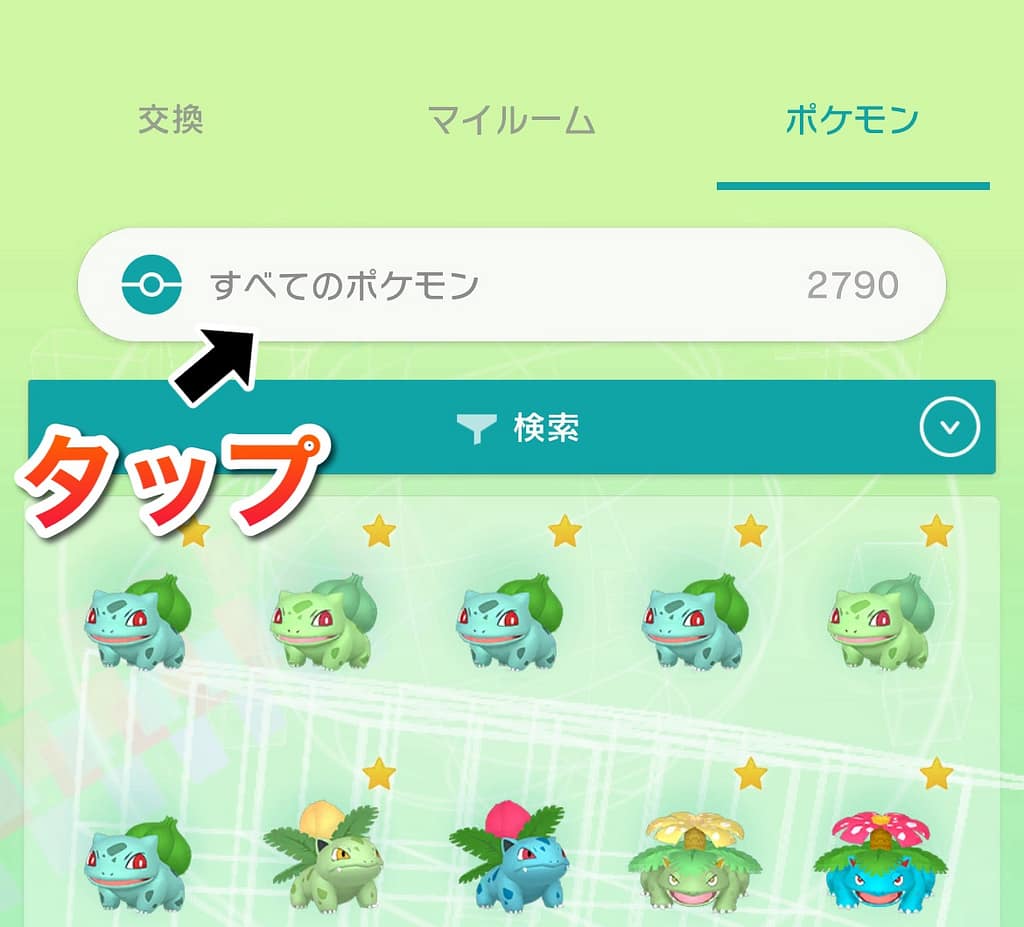Screen dimensions: 1024x927
Task: Select the Venusaur with the pink flower
Action: pyautogui.click(x=879, y=858)
